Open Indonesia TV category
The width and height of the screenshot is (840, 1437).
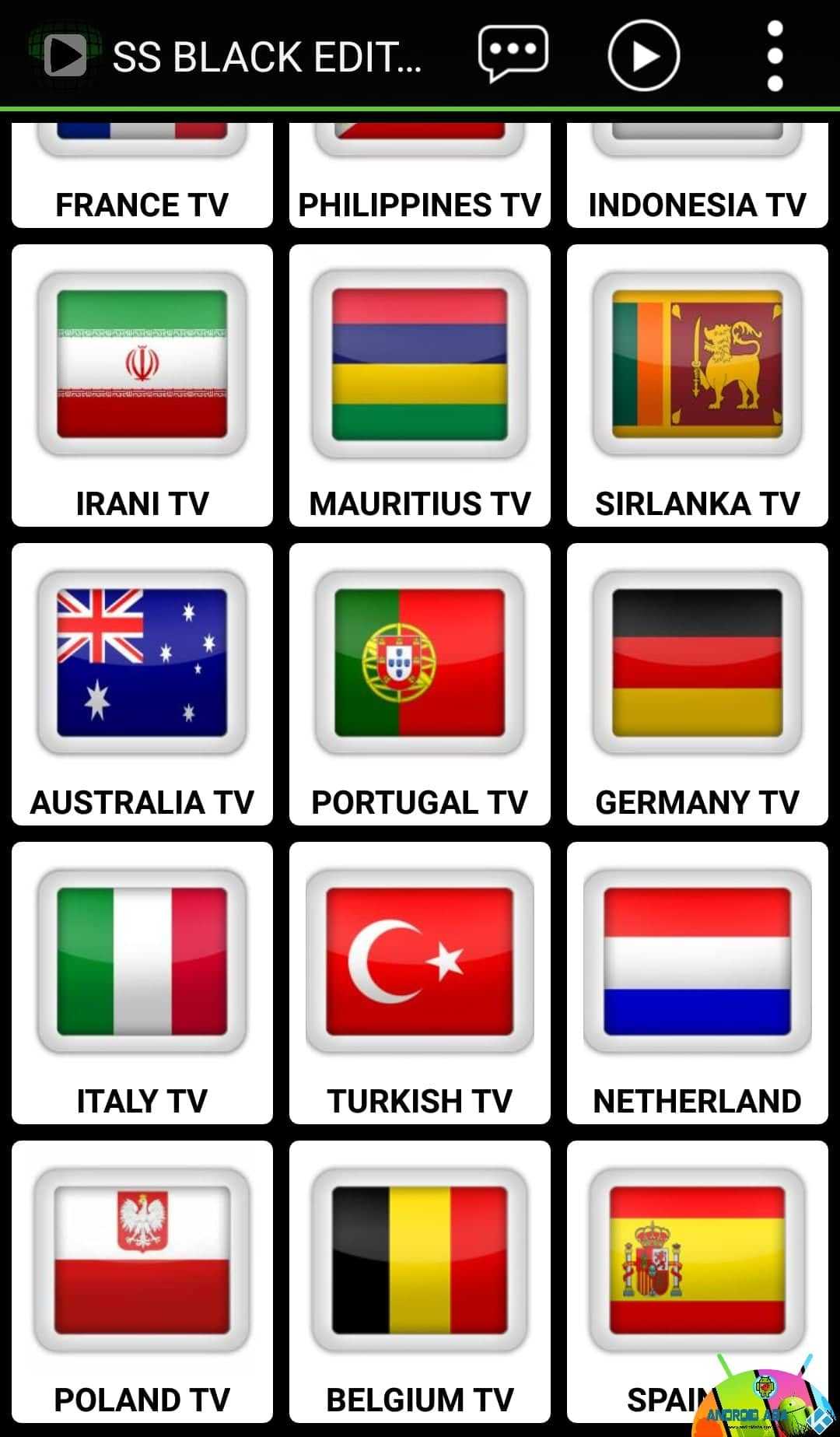tap(698, 175)
